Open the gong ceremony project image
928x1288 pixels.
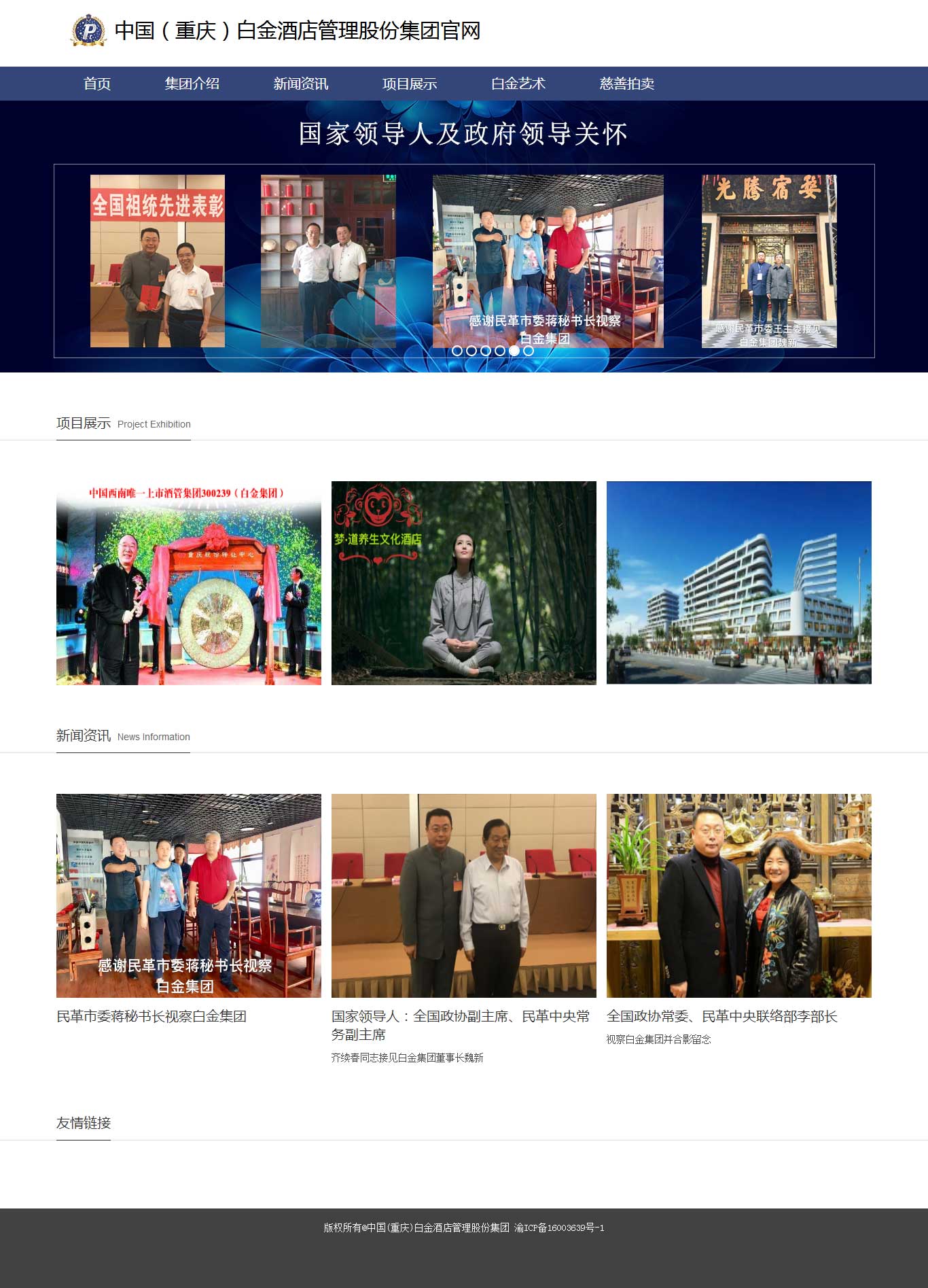[189, 582]
